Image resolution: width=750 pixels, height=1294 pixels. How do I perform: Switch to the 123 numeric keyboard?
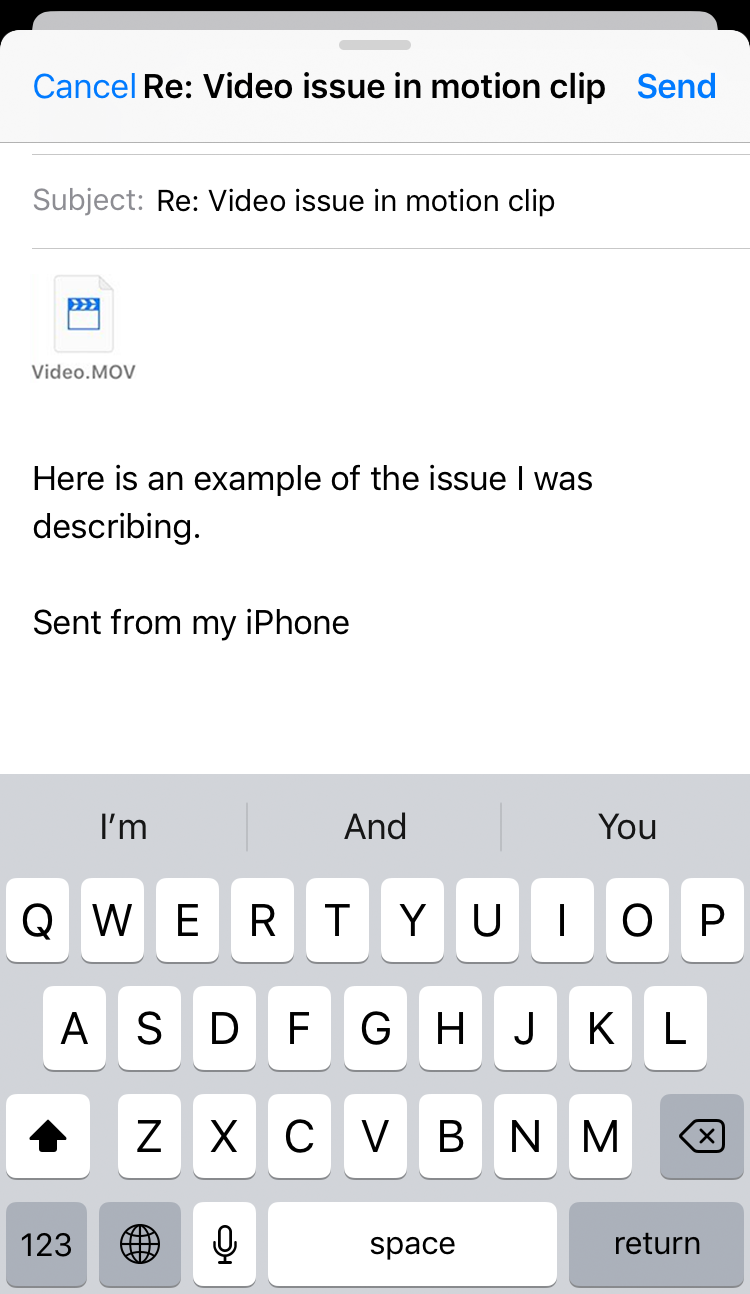pyautogui.click(x=47, y=1244)
